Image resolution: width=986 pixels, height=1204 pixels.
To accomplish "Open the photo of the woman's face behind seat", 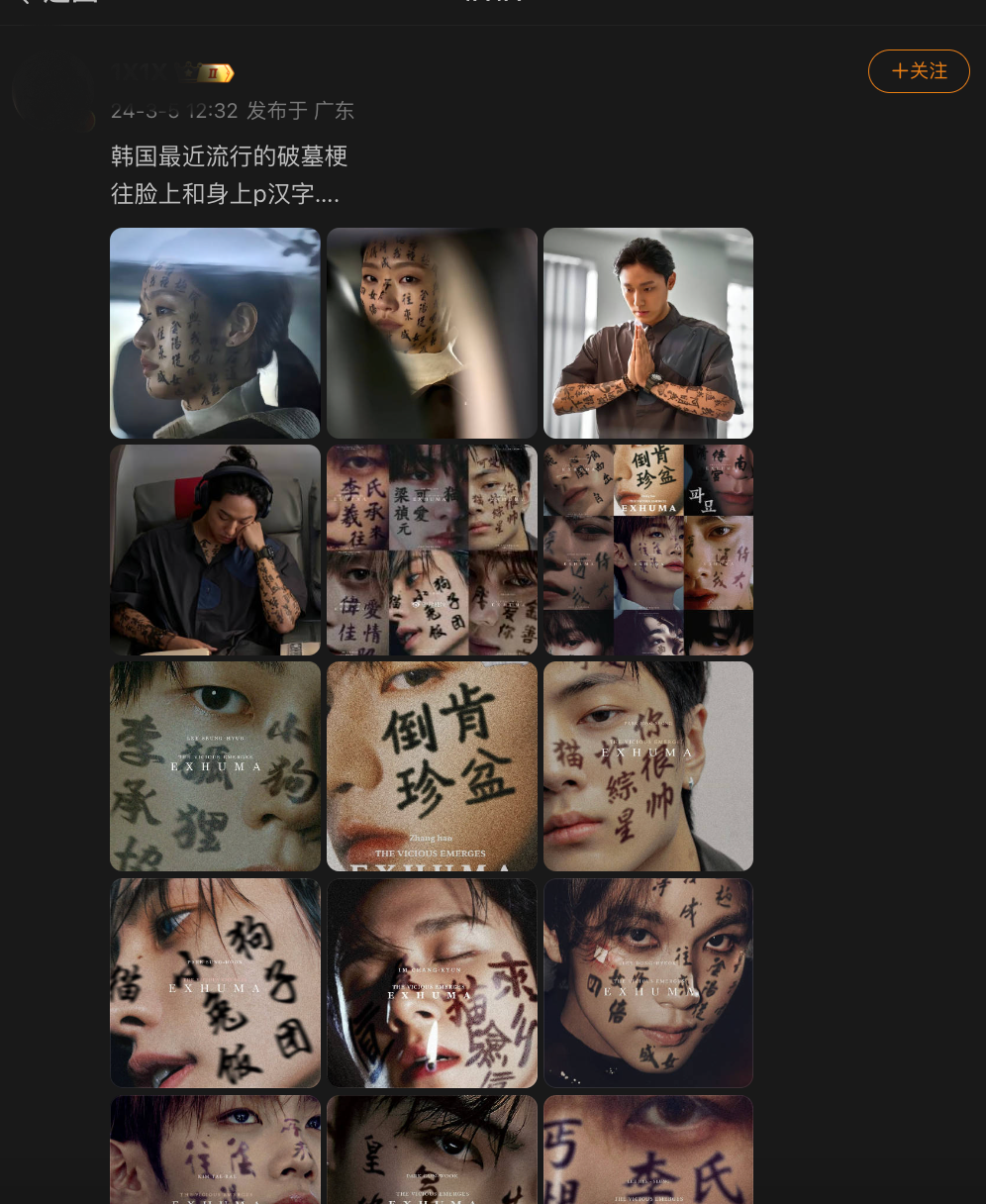I will tap(432, 333).
